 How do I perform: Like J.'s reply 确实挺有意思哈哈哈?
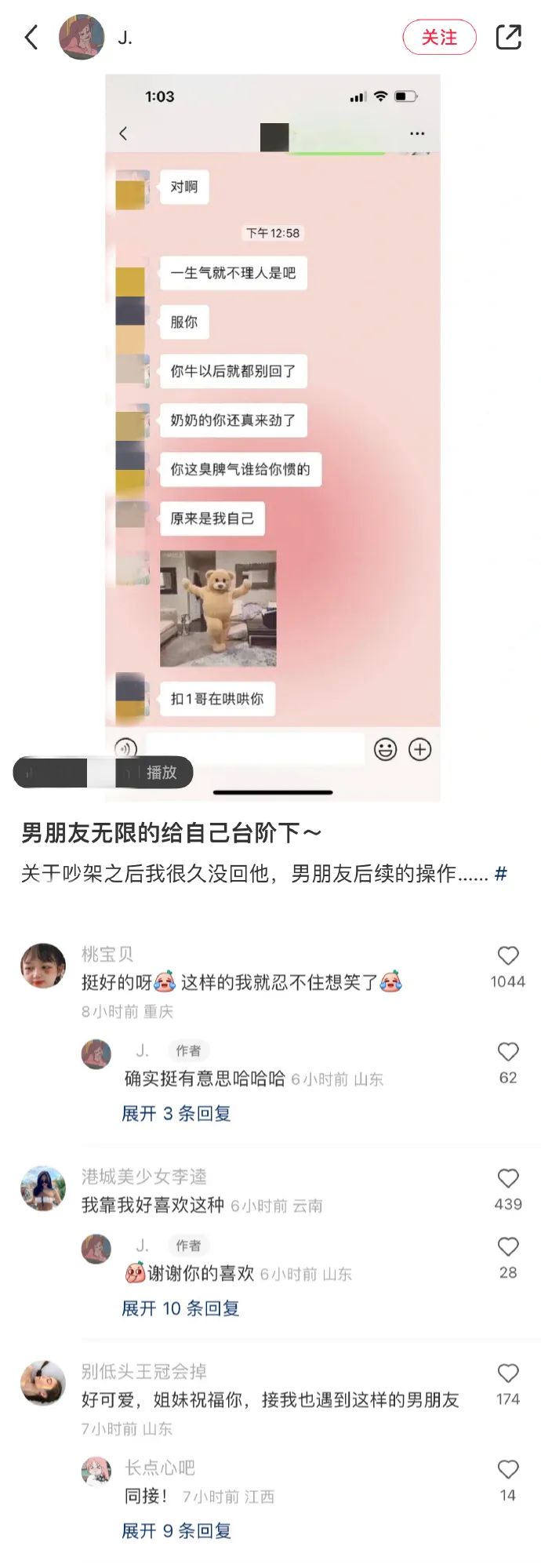pyautogui.click(x=508, y=1052)
